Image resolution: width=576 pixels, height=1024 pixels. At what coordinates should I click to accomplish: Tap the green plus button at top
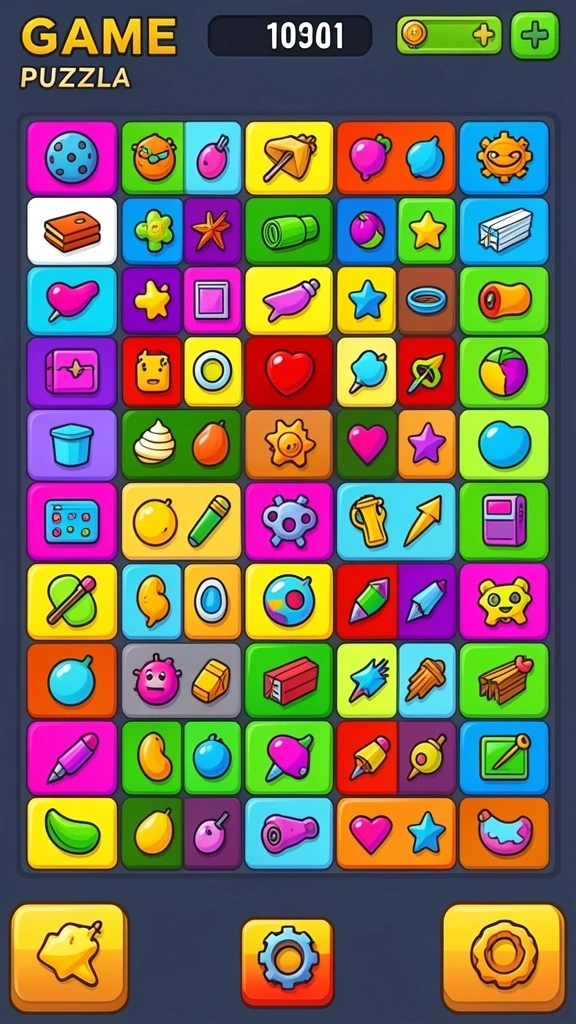tap(535, 36)
